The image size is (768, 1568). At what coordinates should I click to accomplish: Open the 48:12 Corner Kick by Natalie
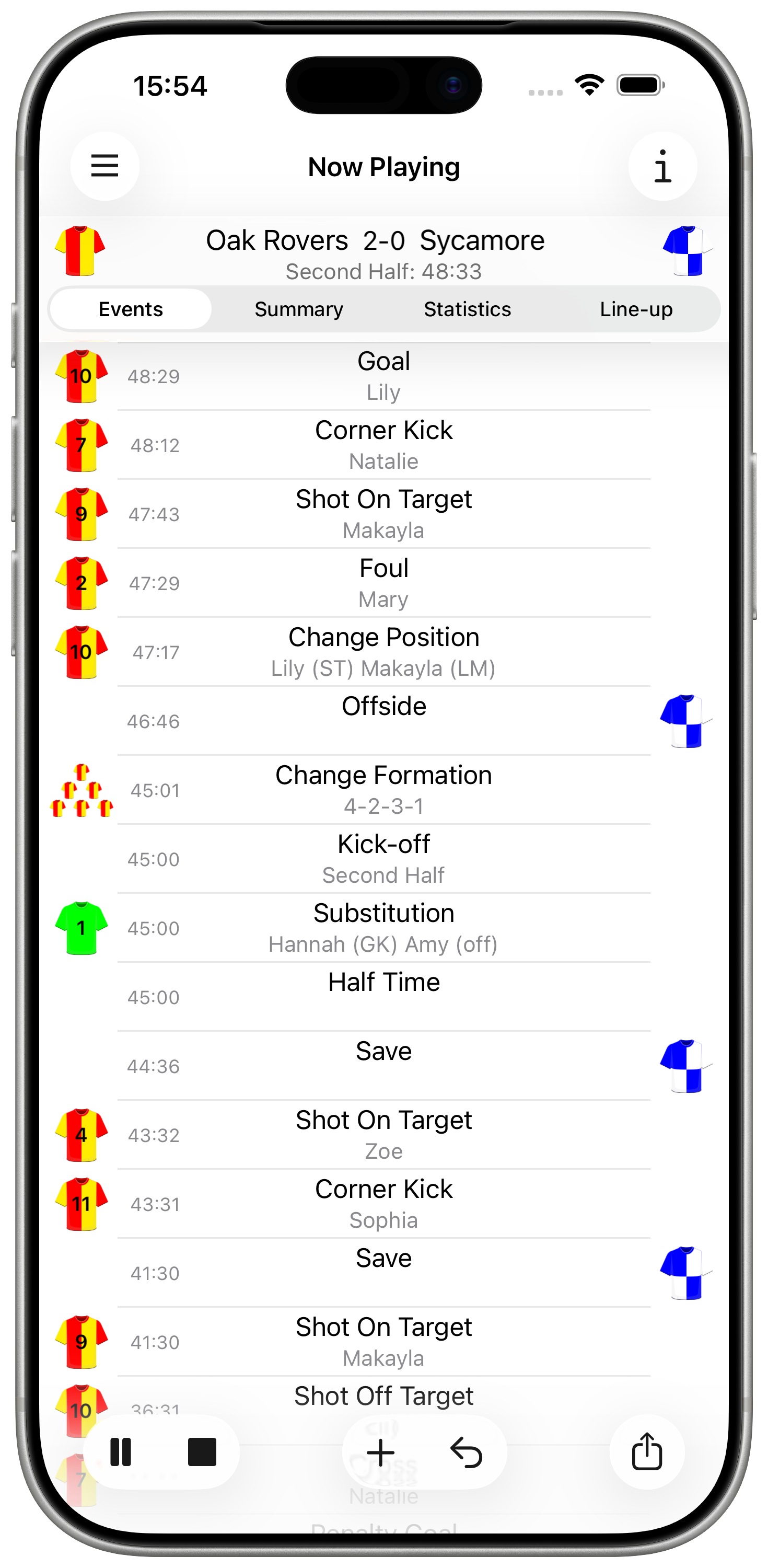[x=383, y=445]
